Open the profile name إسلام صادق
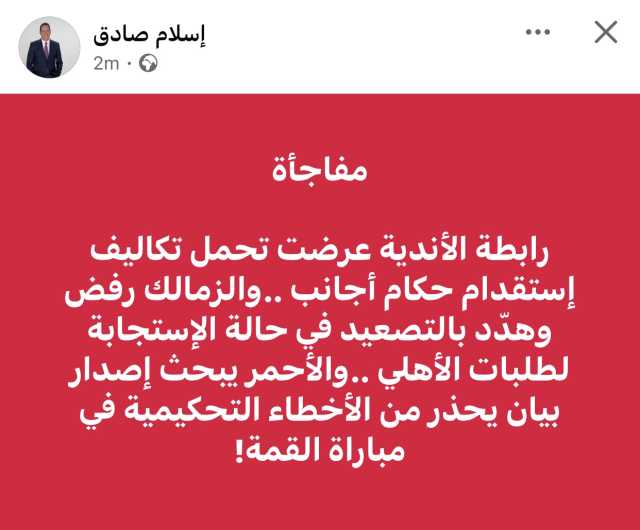Screen dimensions: 640x530 148,32
